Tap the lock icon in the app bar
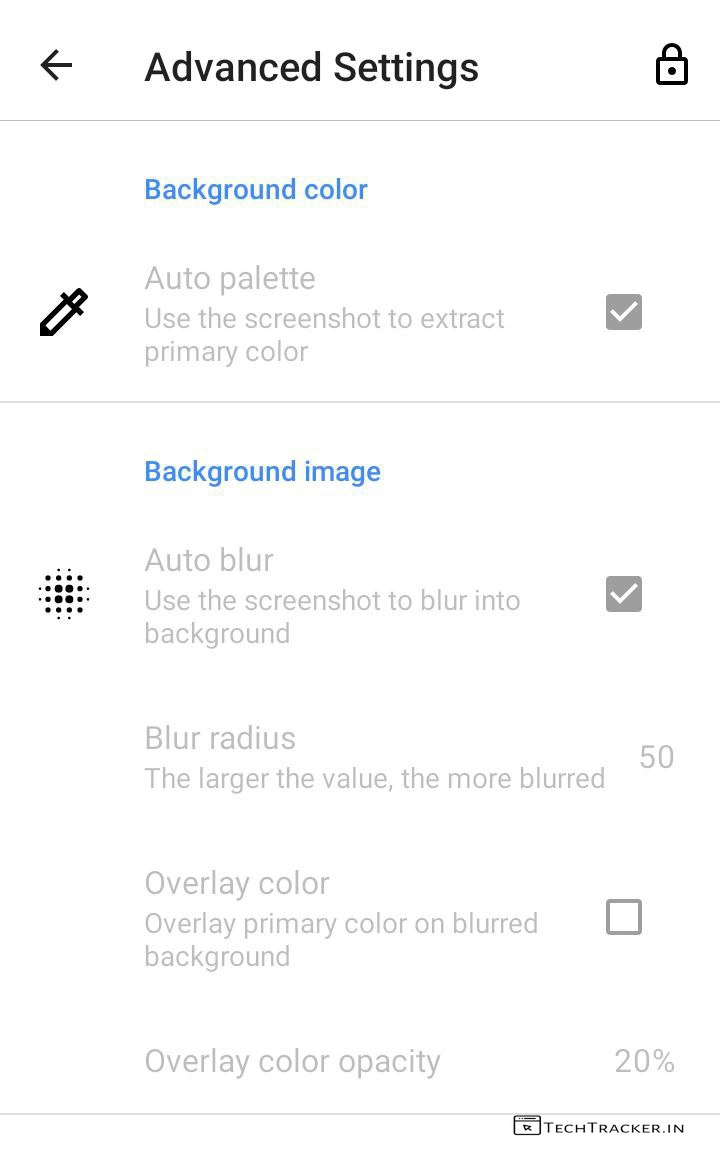Screen dimensions: 720x1161 click(x=671, y=66)
